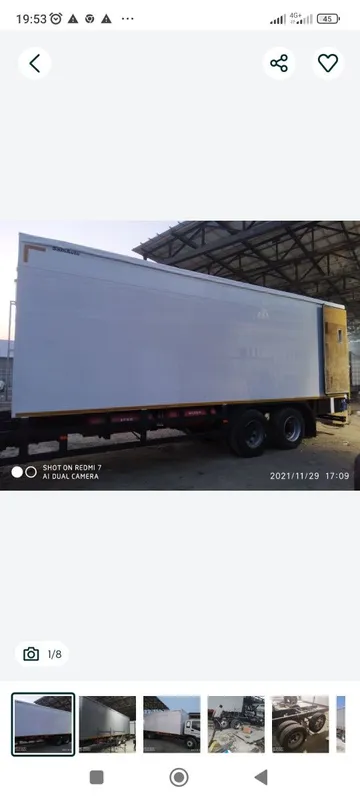Select the first highlighted photo thumbnail

coord(43,724)
